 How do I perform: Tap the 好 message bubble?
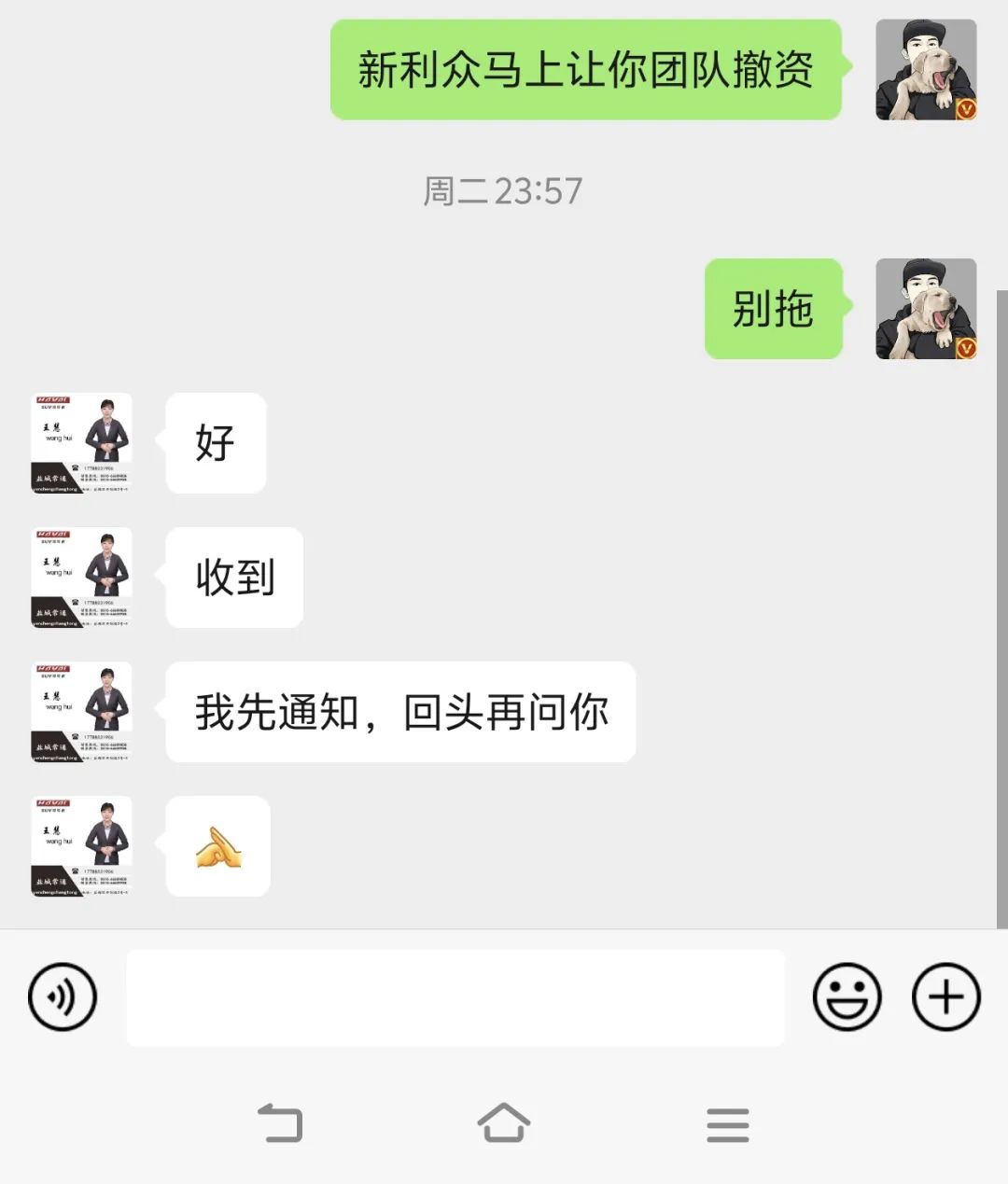tap(216, 444)
